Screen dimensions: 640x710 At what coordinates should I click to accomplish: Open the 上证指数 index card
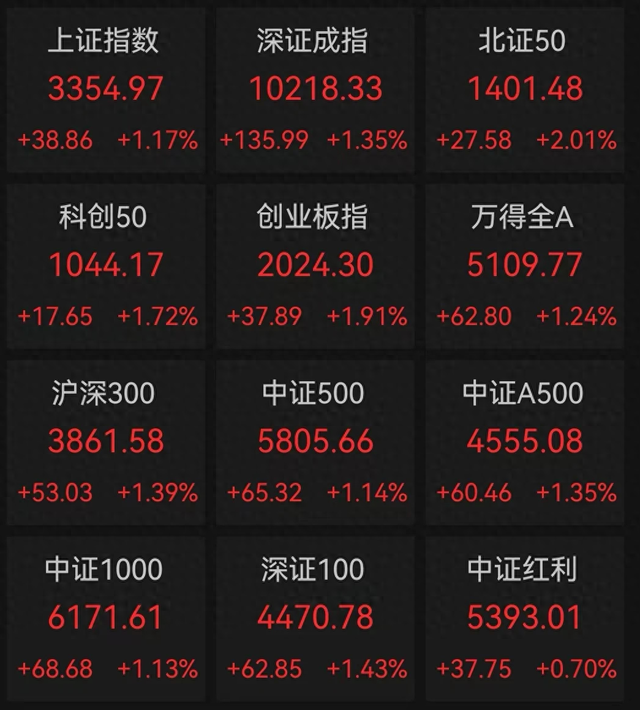(105, 88)
